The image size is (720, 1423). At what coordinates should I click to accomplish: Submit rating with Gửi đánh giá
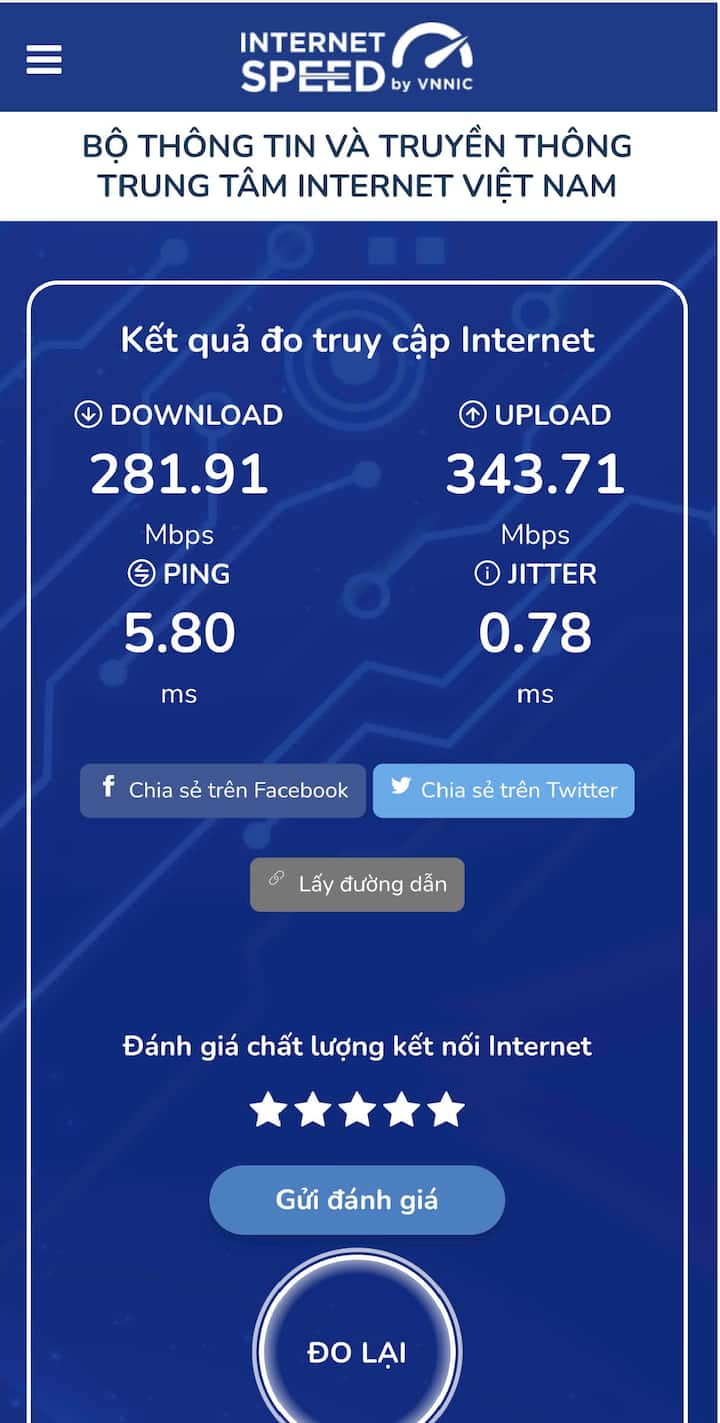pos(357,1199)
